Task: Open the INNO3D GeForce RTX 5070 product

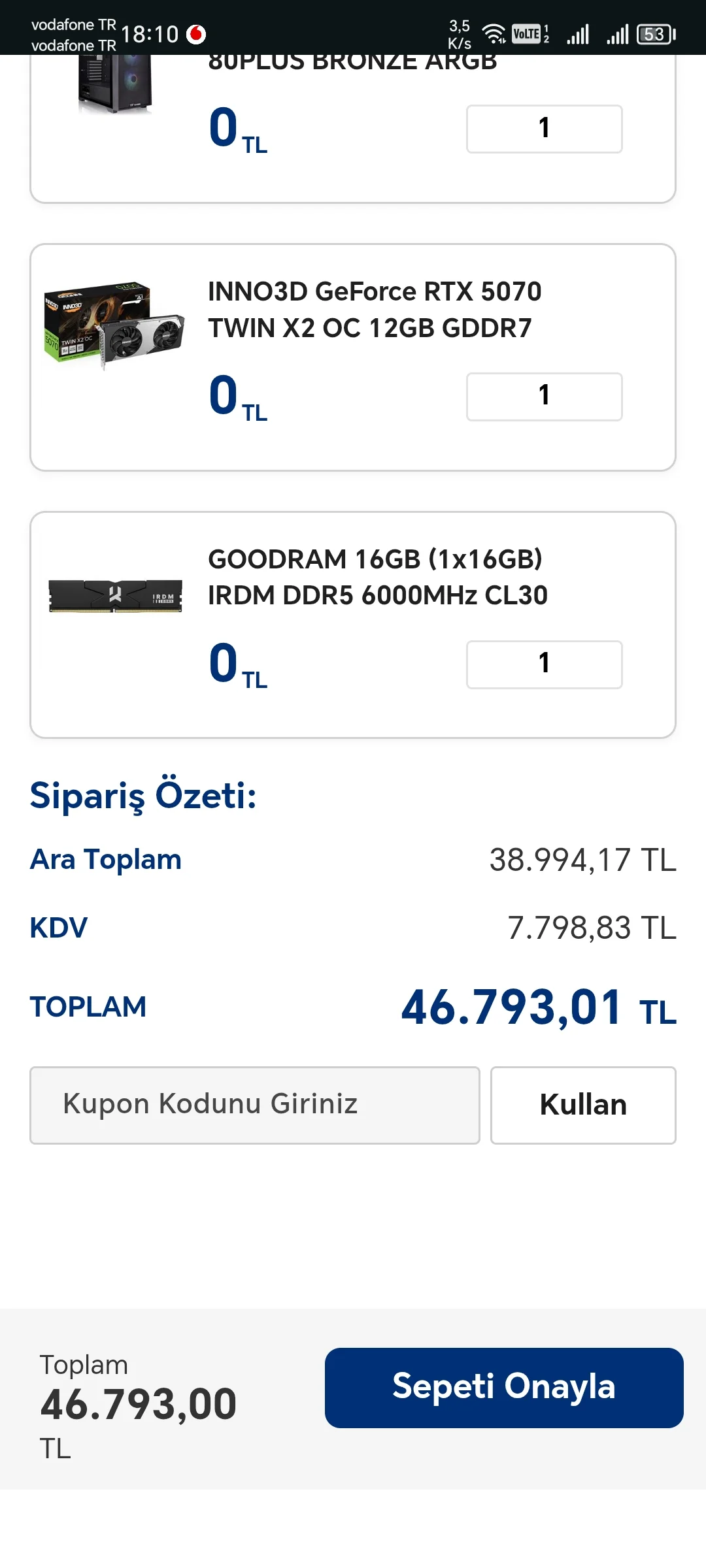Action: click(x=374, y=310)
